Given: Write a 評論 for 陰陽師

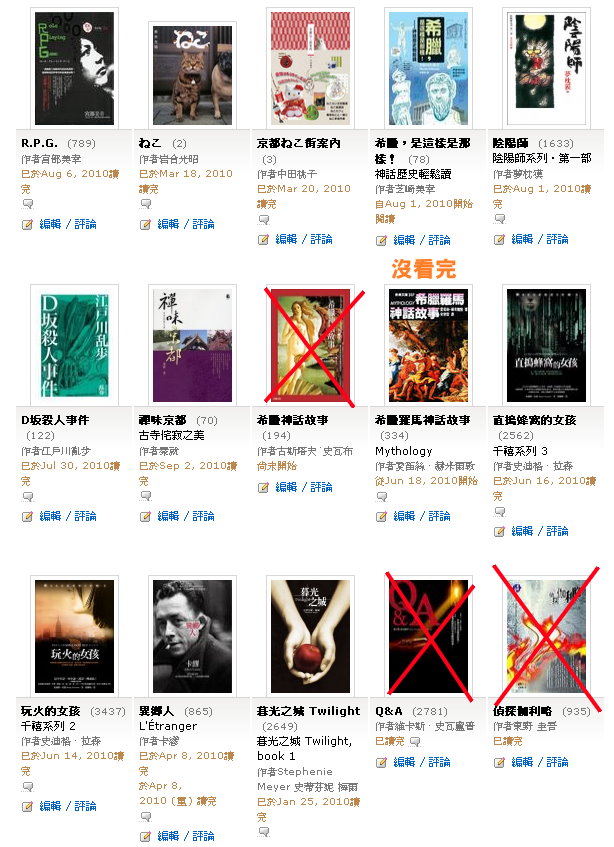Looking at the screenshot, I should [557, 239].
